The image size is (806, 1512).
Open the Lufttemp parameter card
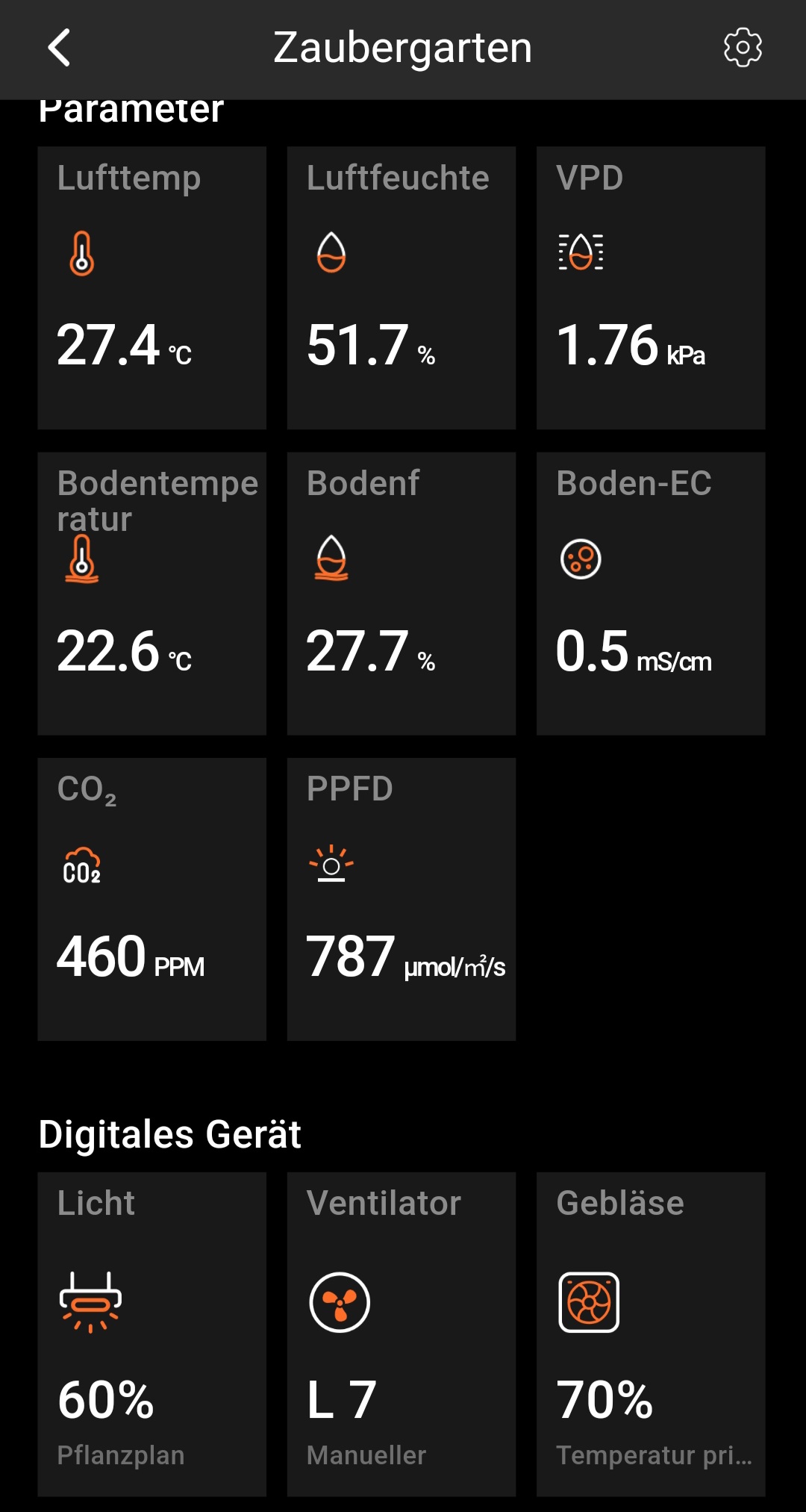pos(152,287)
